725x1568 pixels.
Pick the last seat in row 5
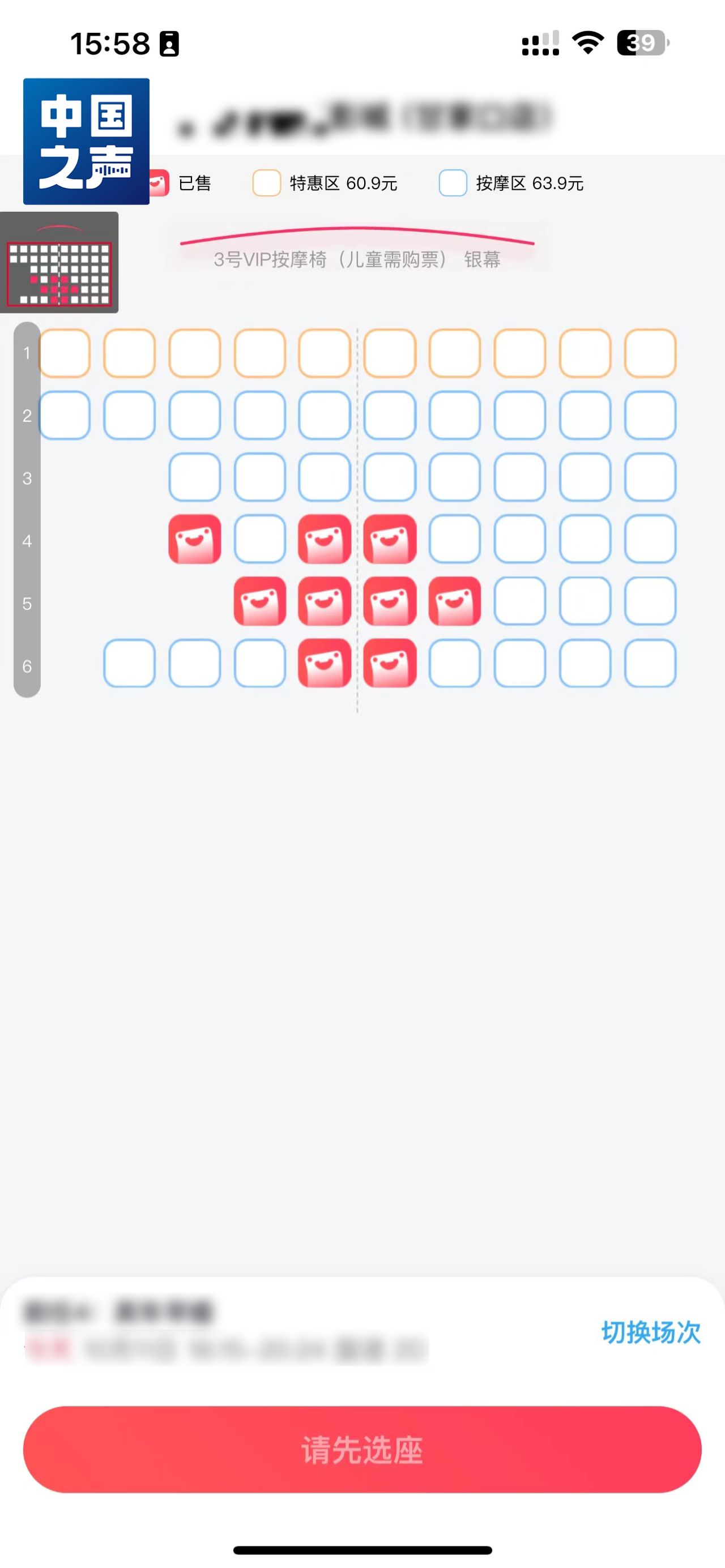(650, 601)
